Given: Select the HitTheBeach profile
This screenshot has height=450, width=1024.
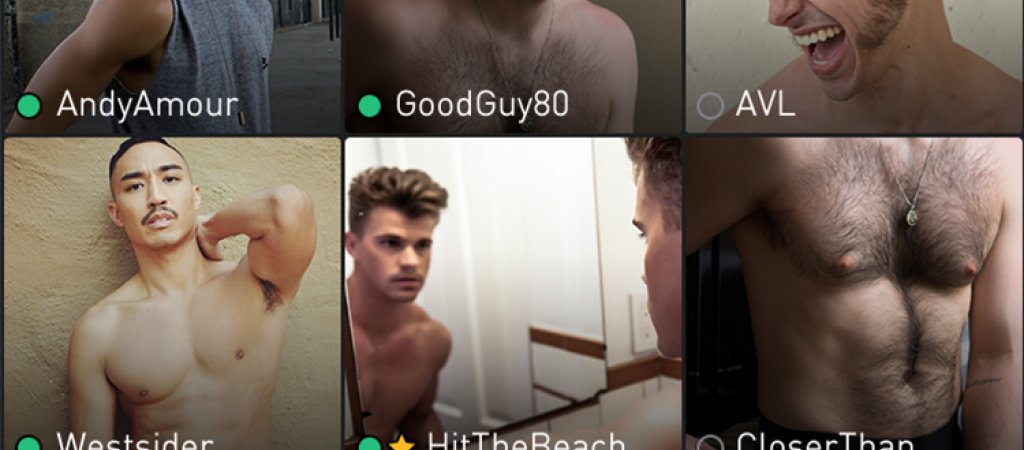Looking at the screenshot, I should pyautogui.click(x=512, y=290).
